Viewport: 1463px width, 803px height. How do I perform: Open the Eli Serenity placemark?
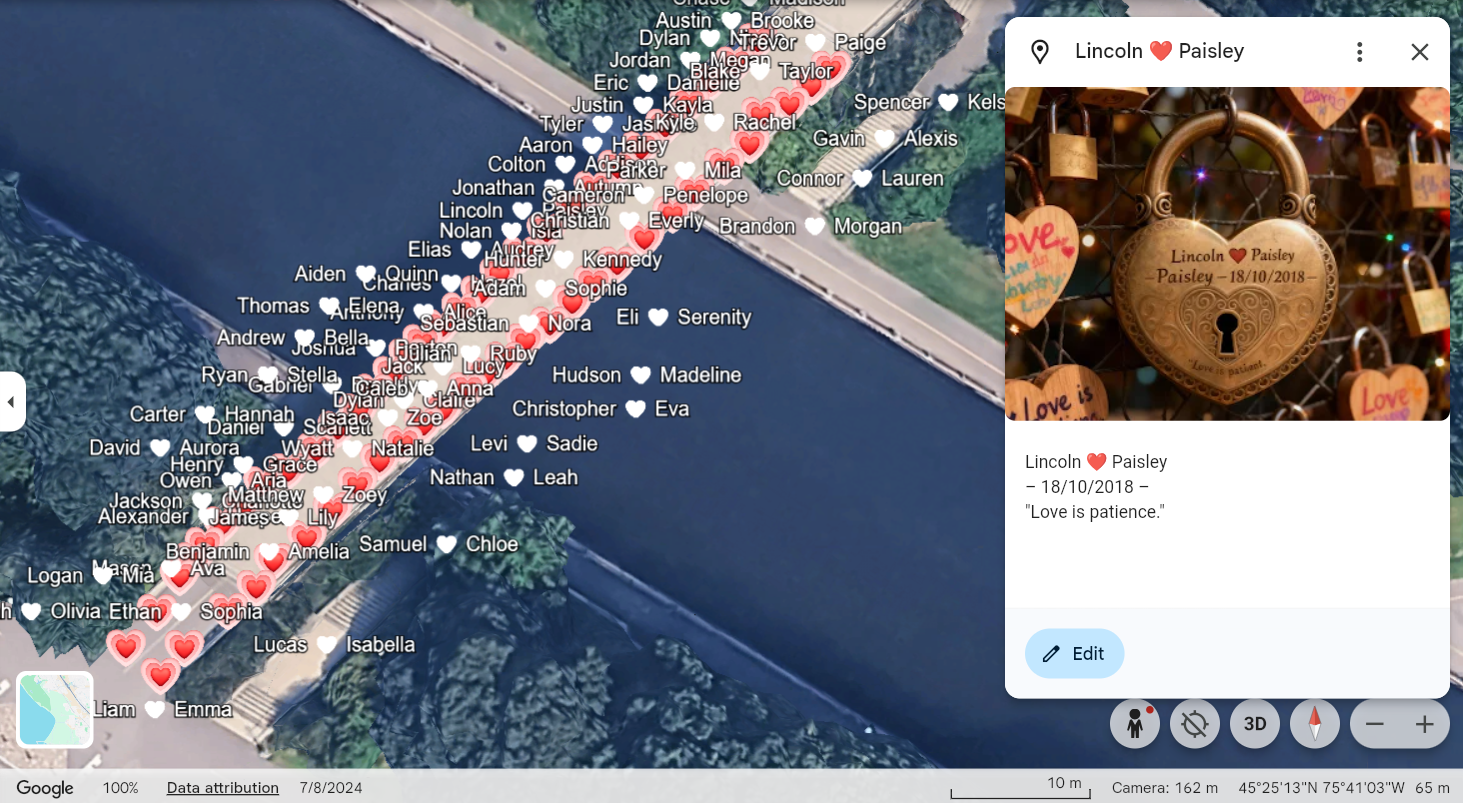pos(658,317)
